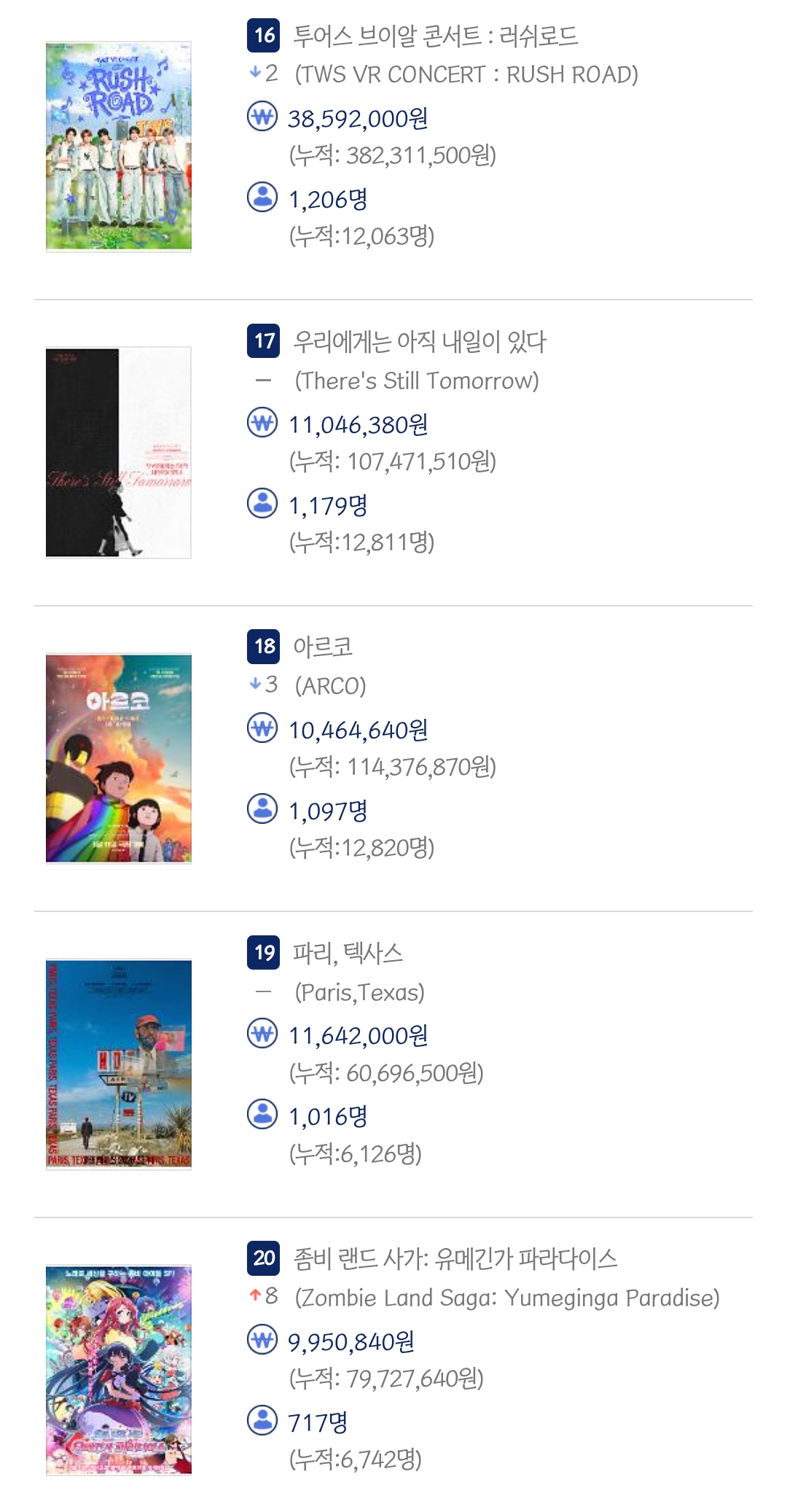This screenshot has width=787, height=1512.
Task: Open Zombie Land Saga: Yumeginga Paradise entry
Action: [455, 1258]
